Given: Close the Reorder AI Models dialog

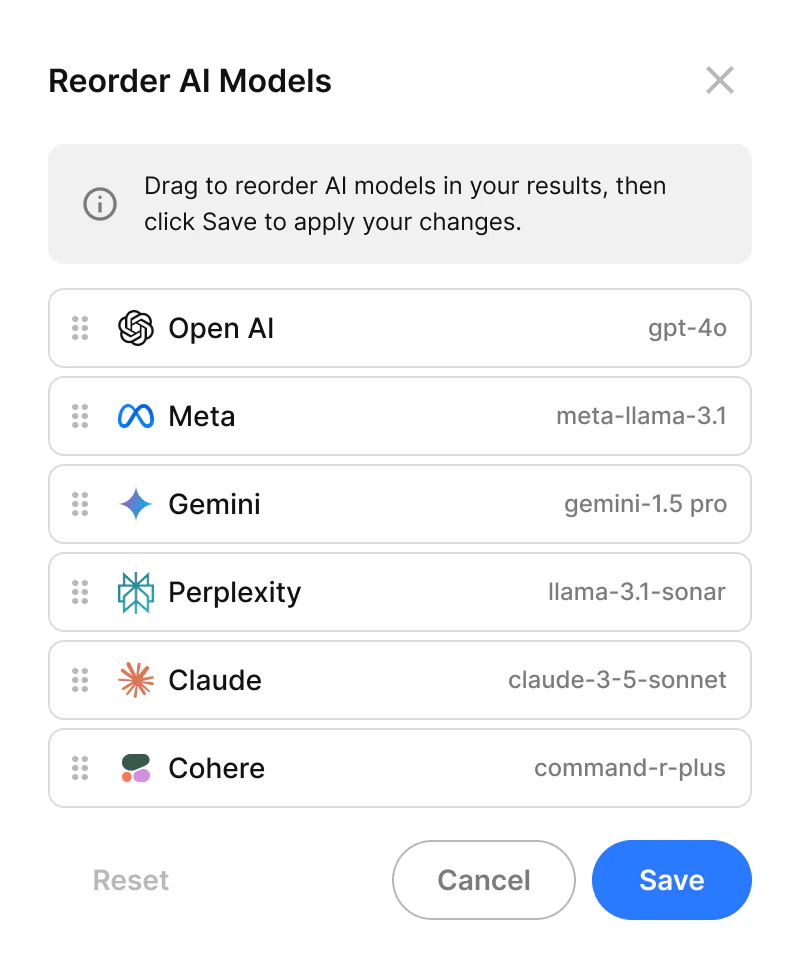Looking at the screenshot, I should coord(720,80).
